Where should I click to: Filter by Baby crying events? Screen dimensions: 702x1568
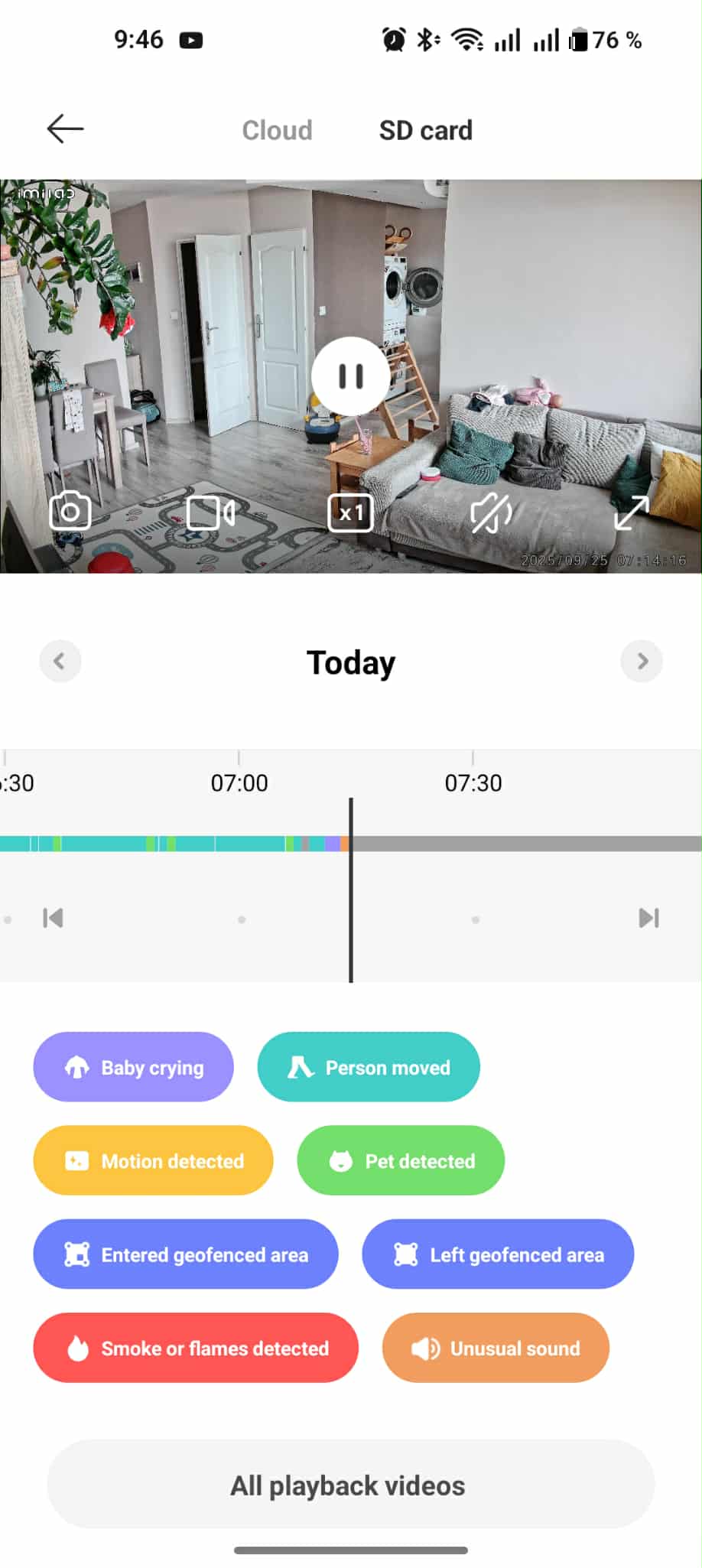133,1067
